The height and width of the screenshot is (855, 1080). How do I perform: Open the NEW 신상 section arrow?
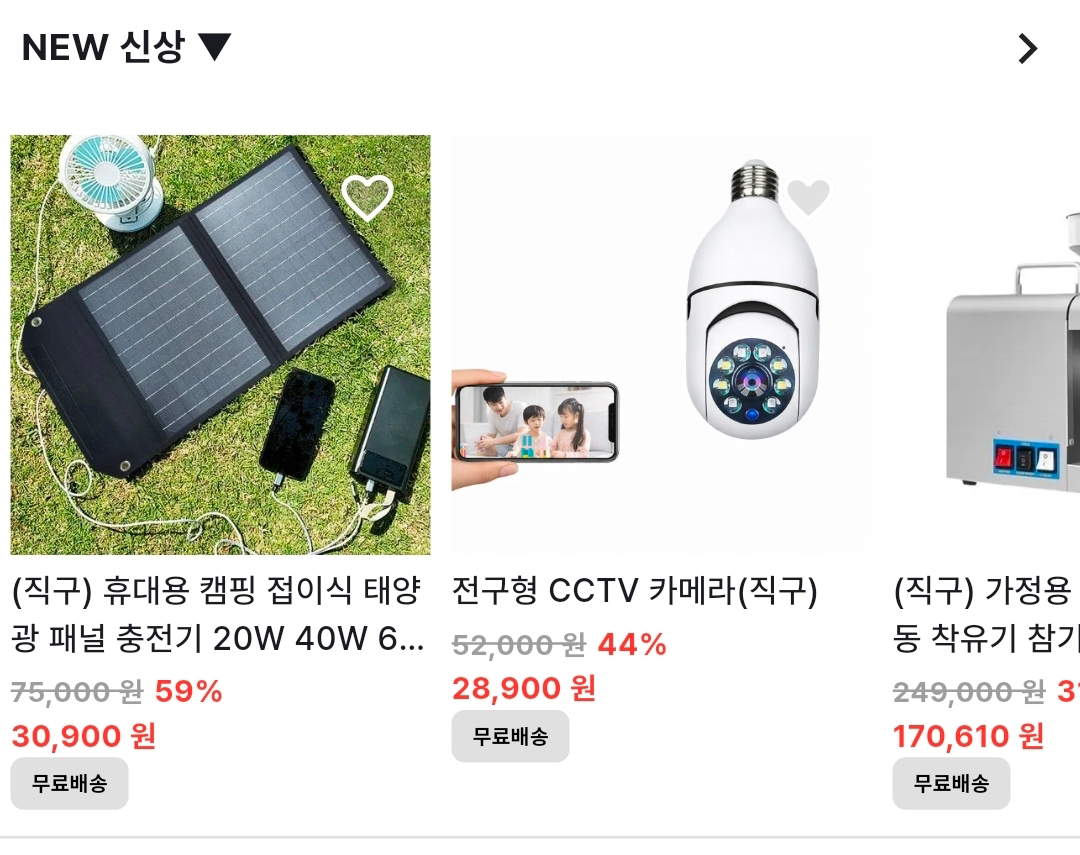tap(1027, 49)
